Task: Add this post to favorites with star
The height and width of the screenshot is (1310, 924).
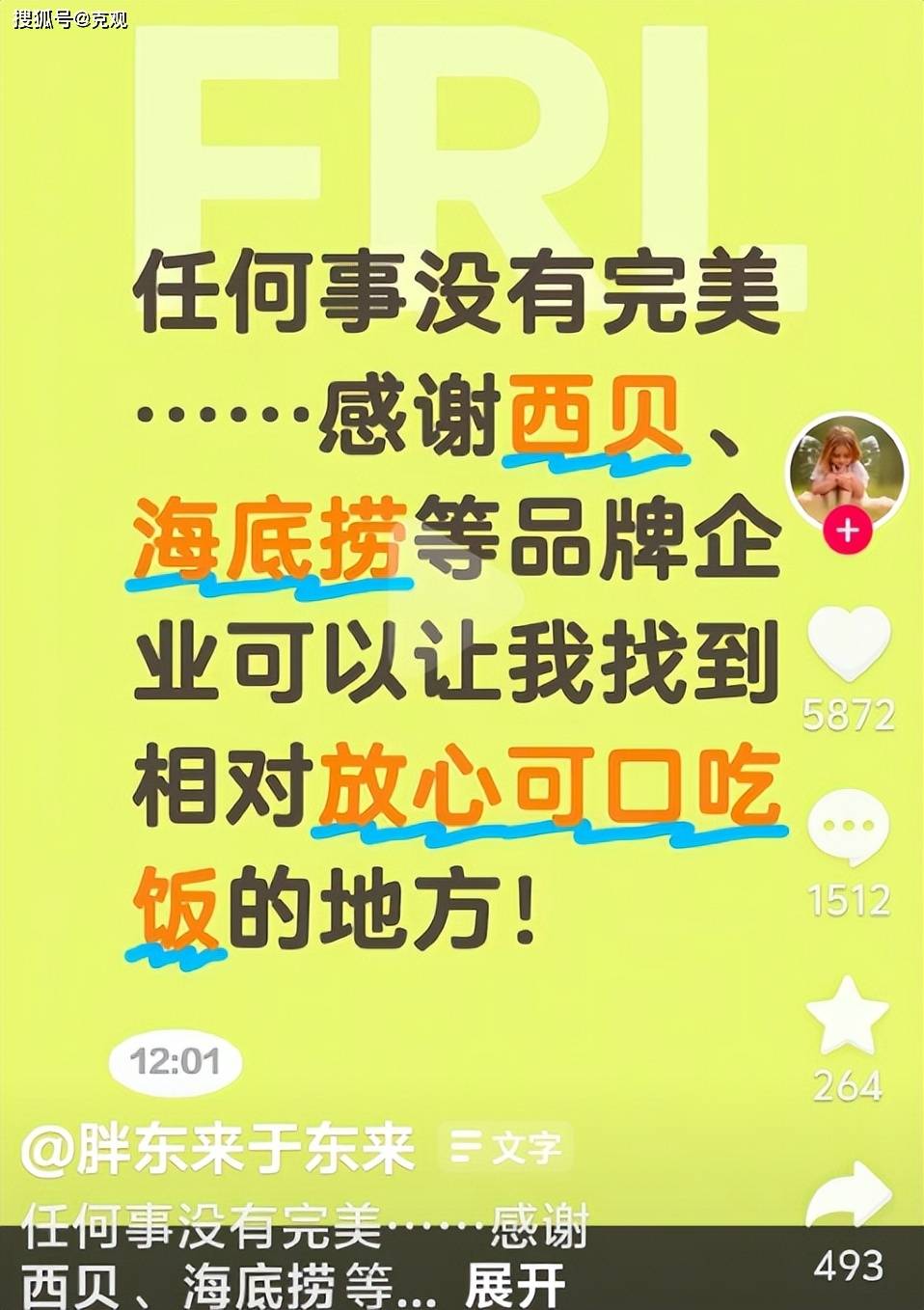Action: click(x=847, y=1016)
